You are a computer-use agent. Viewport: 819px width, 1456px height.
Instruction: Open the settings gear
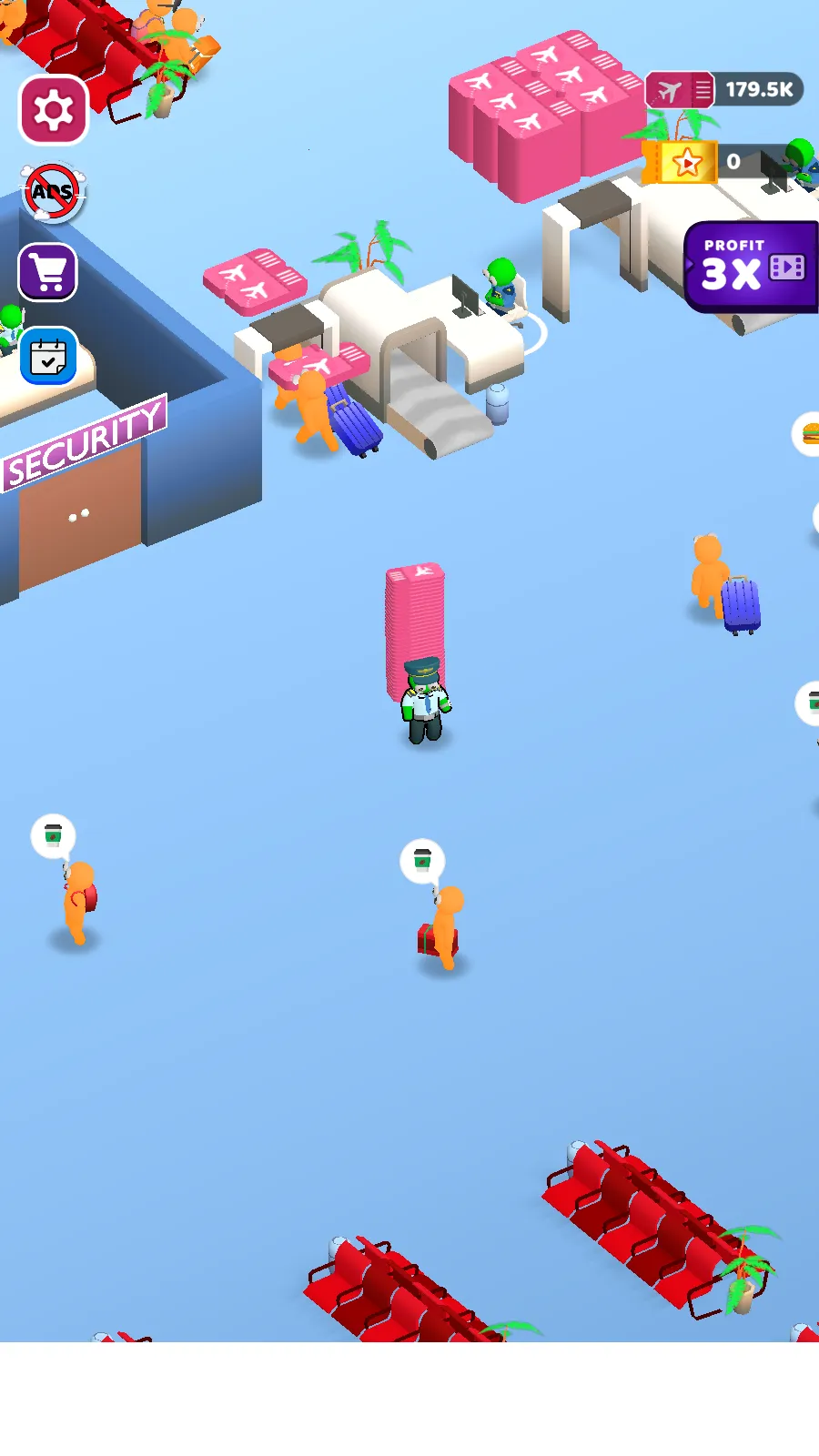pos(54,110)
